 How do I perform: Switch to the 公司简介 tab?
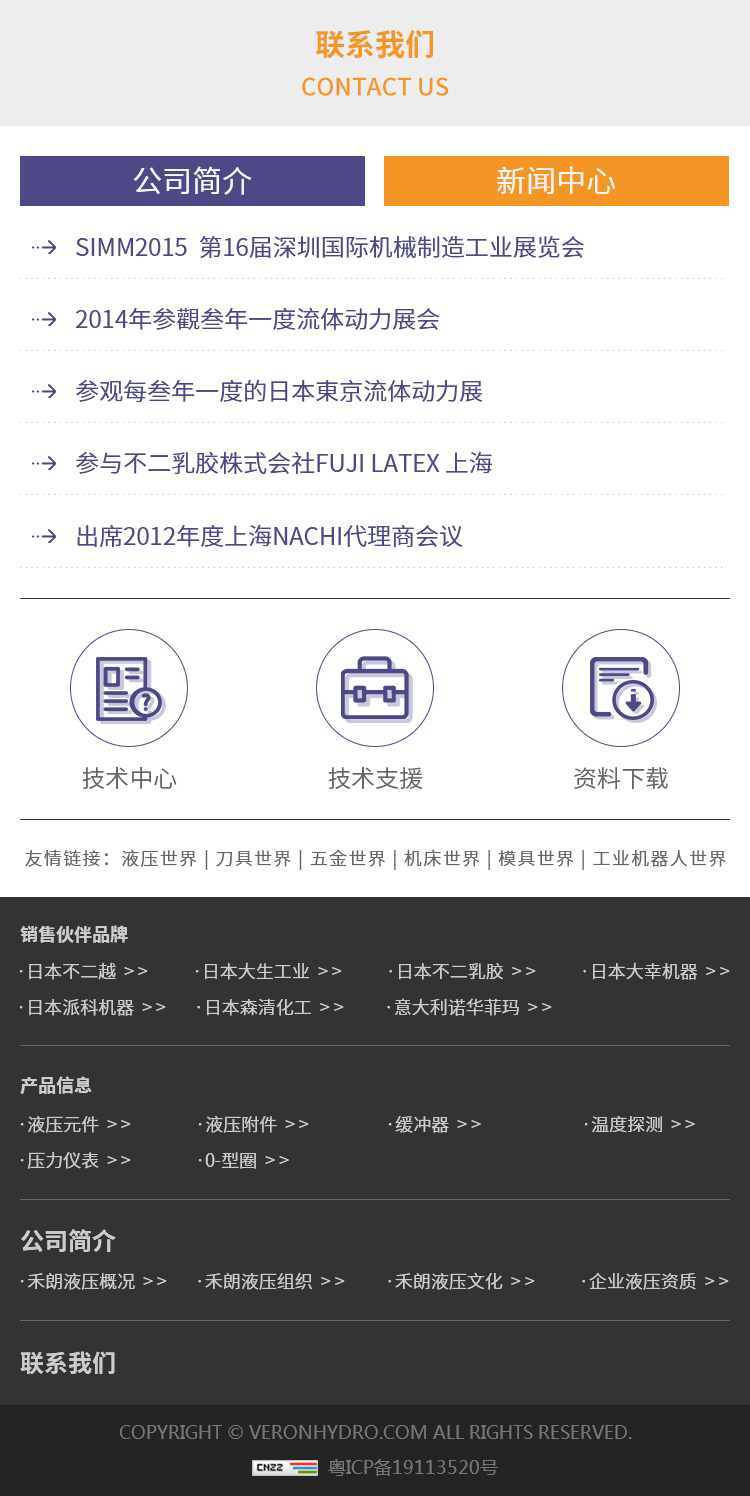click(192, 181)
